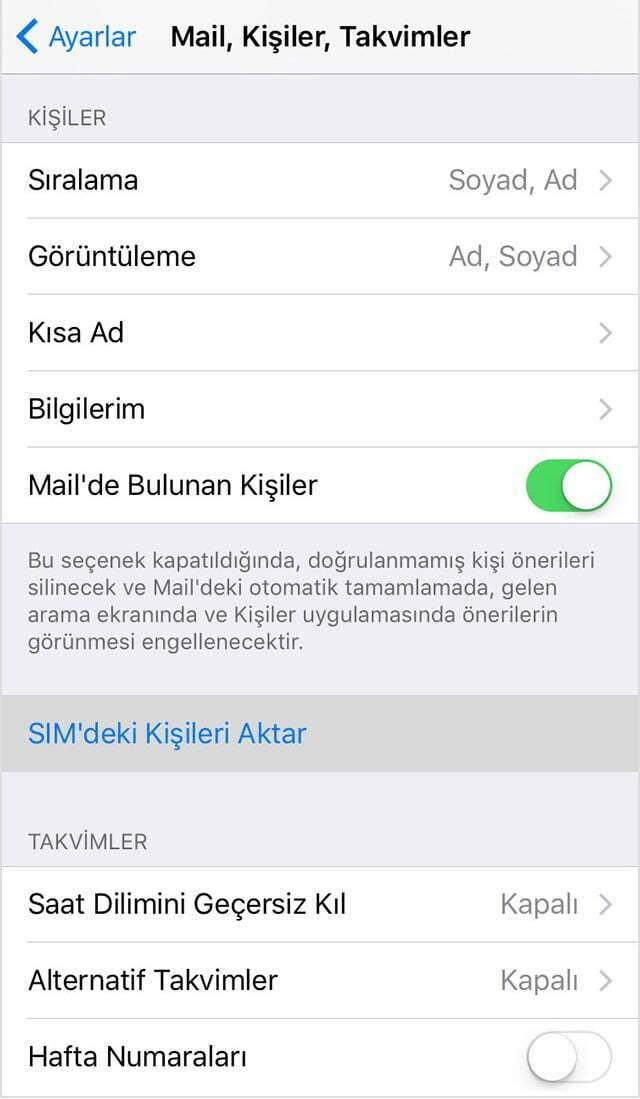The width and height of the screenshot is (640, 1099).
Task: Enable Hafta Numaraları switch
Action: (568, 1057)
